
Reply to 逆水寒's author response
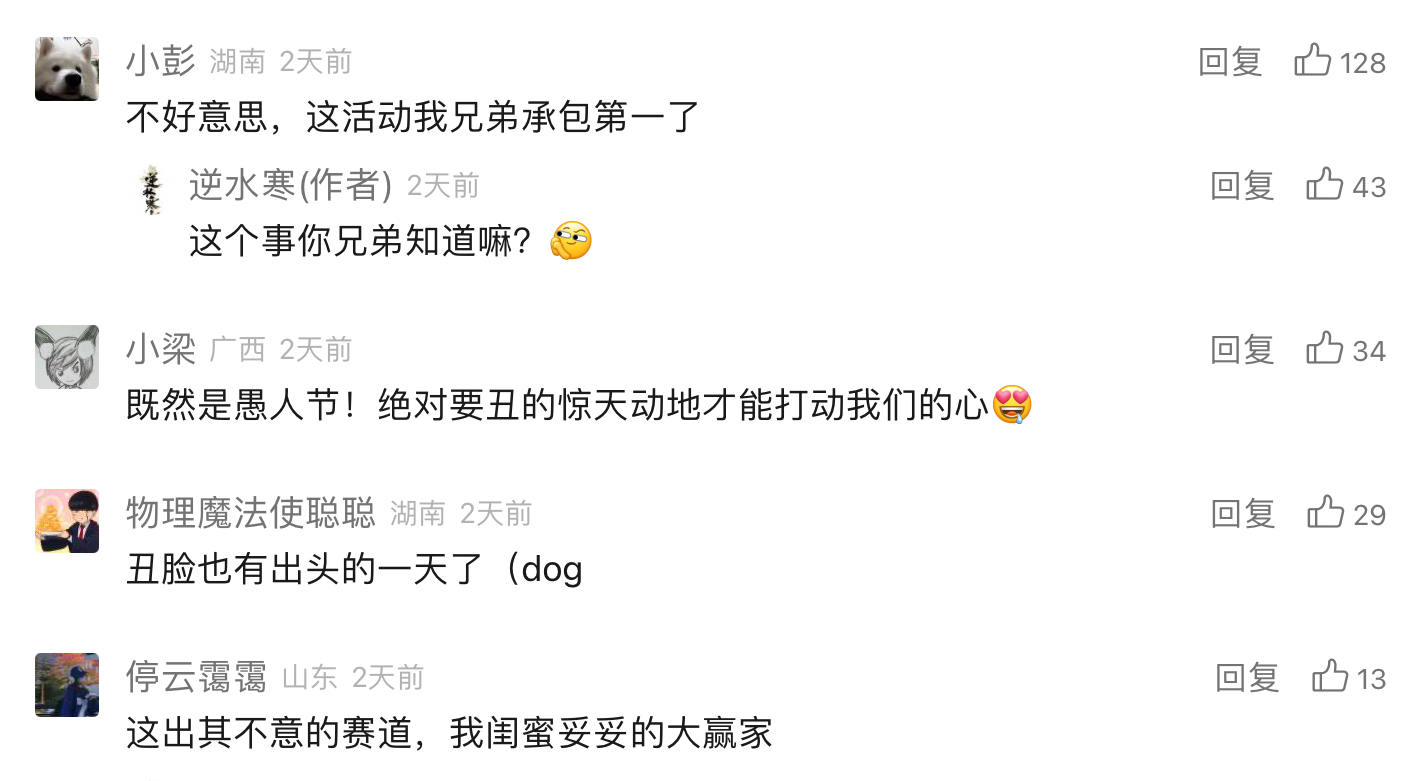[x=1242, y=187]
